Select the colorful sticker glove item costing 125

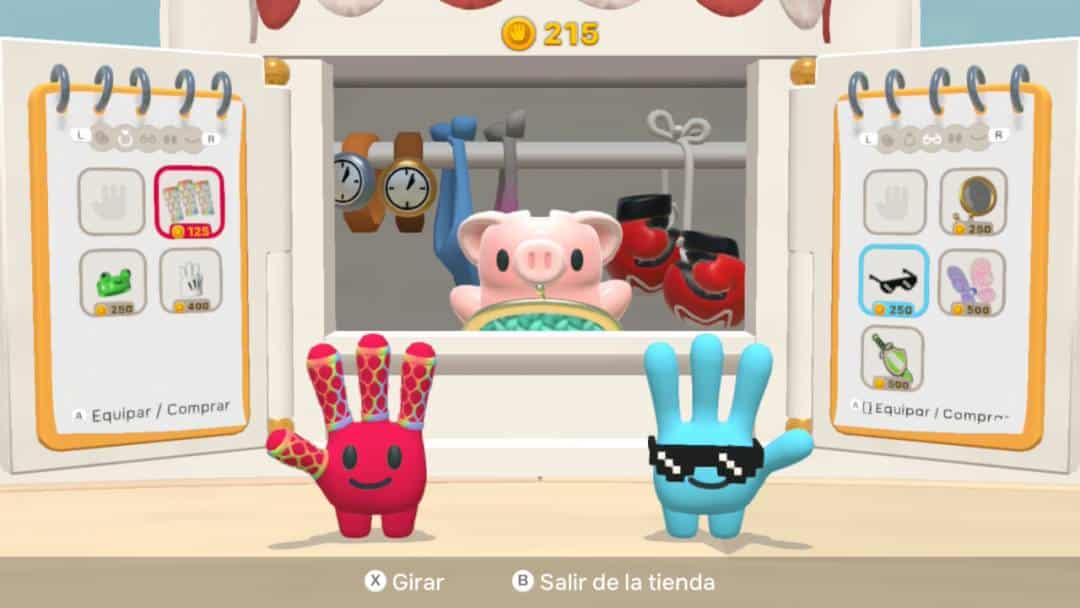coord(189,203)
